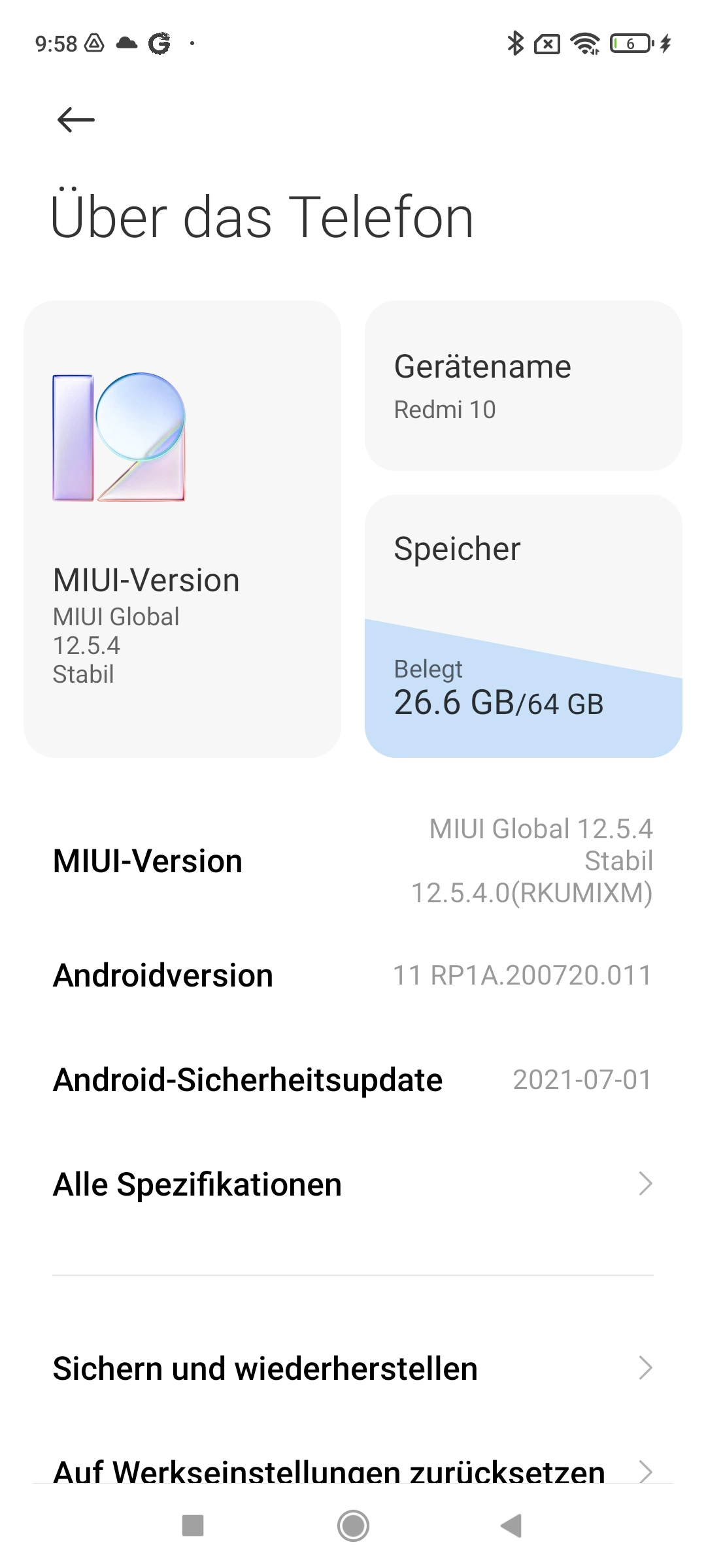The width and height of the screenshot is (706, 1568).
Task: Tap the Androidversion row
Action: 353,975
